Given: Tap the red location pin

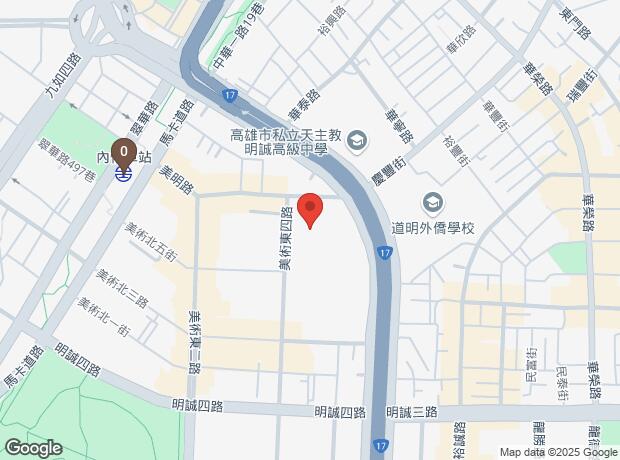Looking at the screenshot, I should pos(310,208).
